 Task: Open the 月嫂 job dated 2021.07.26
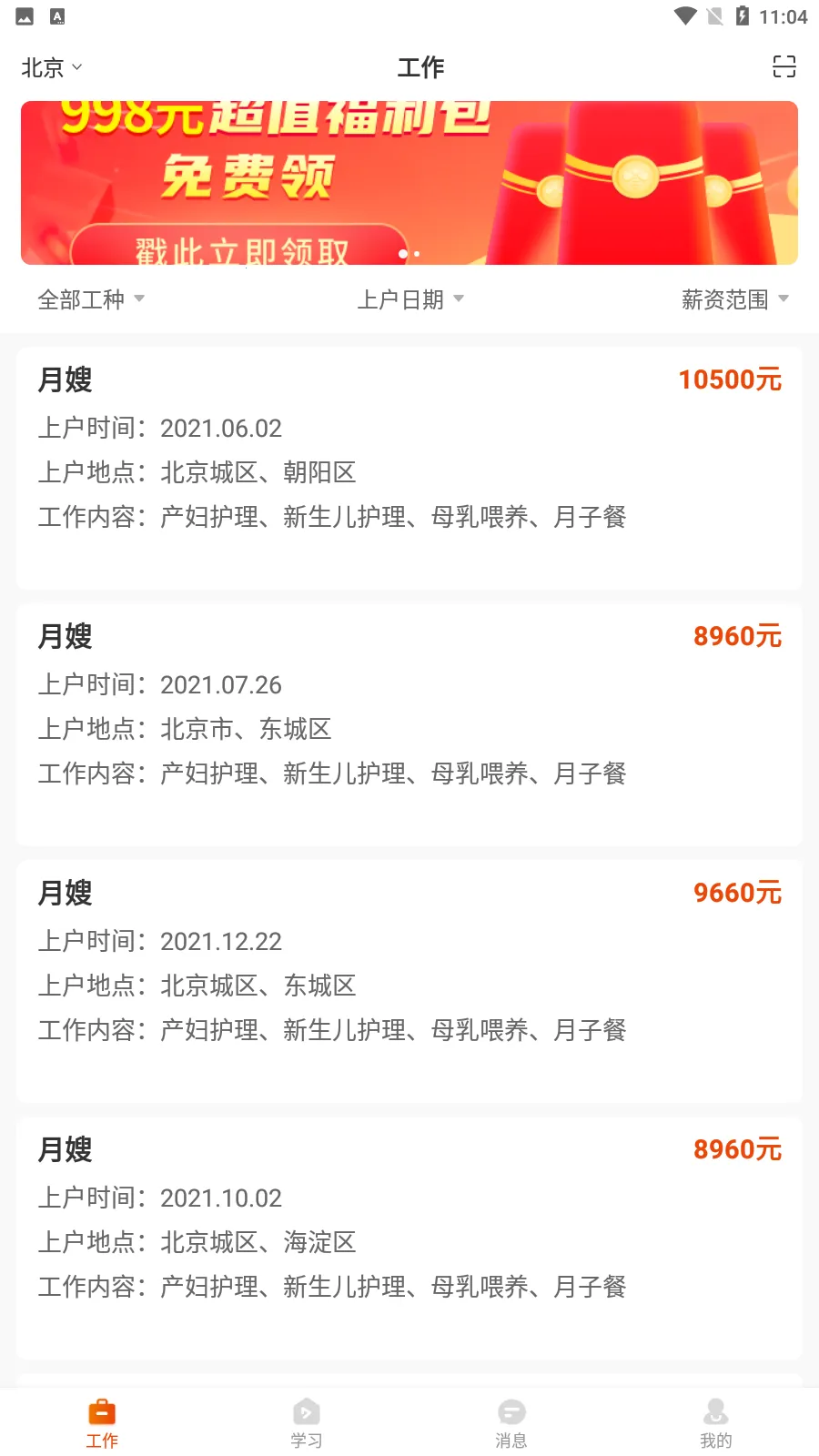[x=409, y=724]
